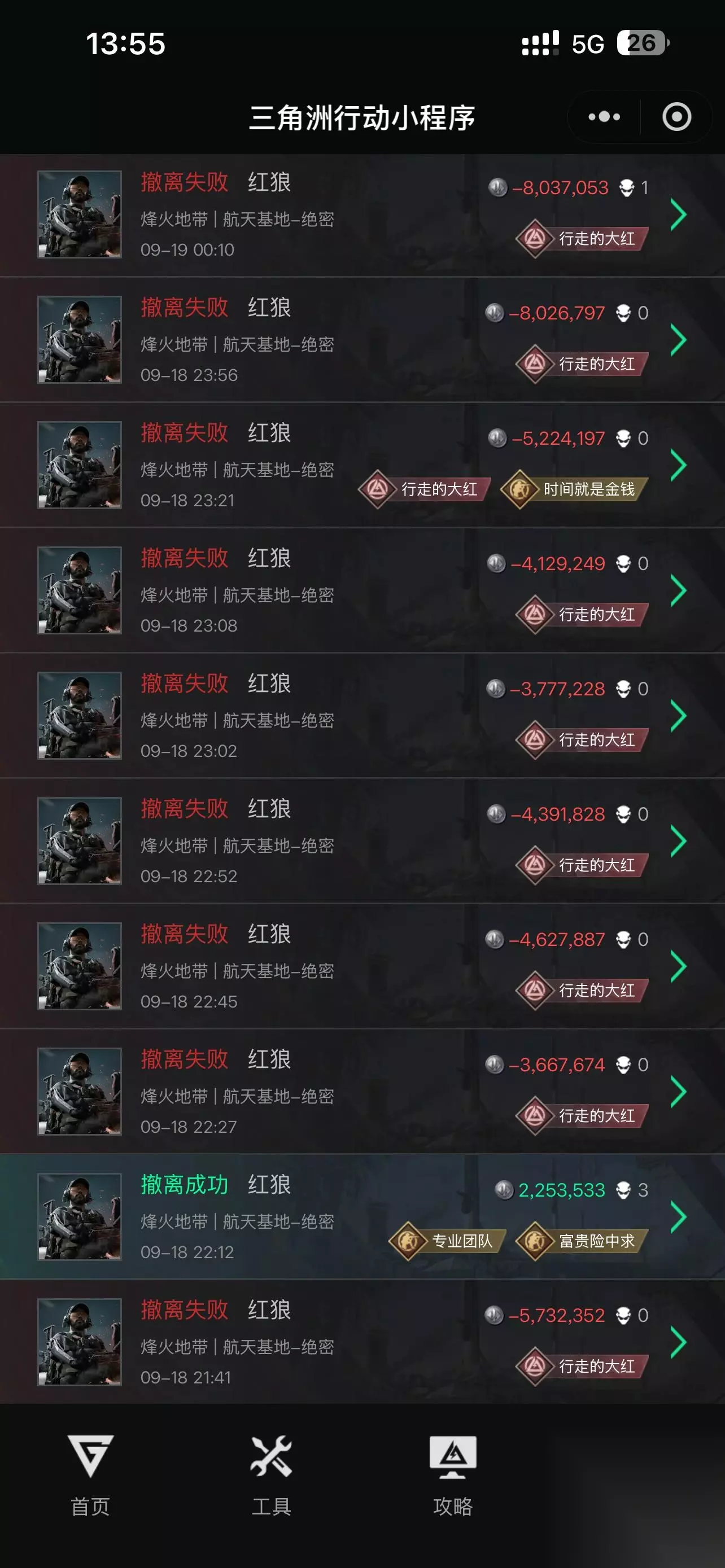Open the successful extraction at 09-18 22:12
725x1568 pixels.
coord(362,1218)
